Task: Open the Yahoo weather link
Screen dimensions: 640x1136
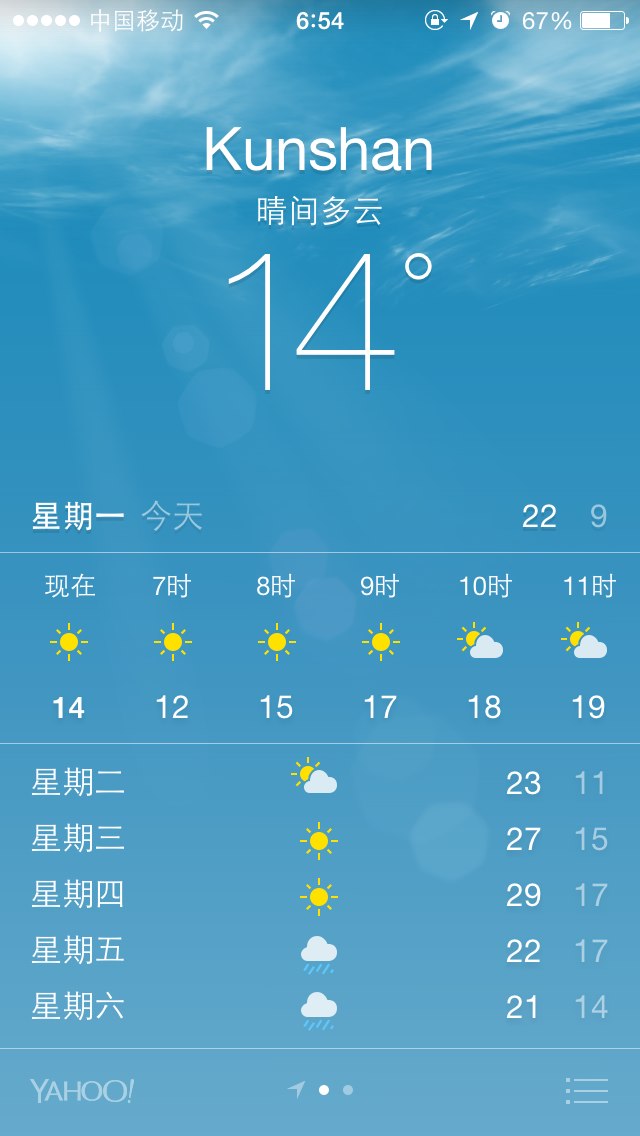Action: point(82,1090)
